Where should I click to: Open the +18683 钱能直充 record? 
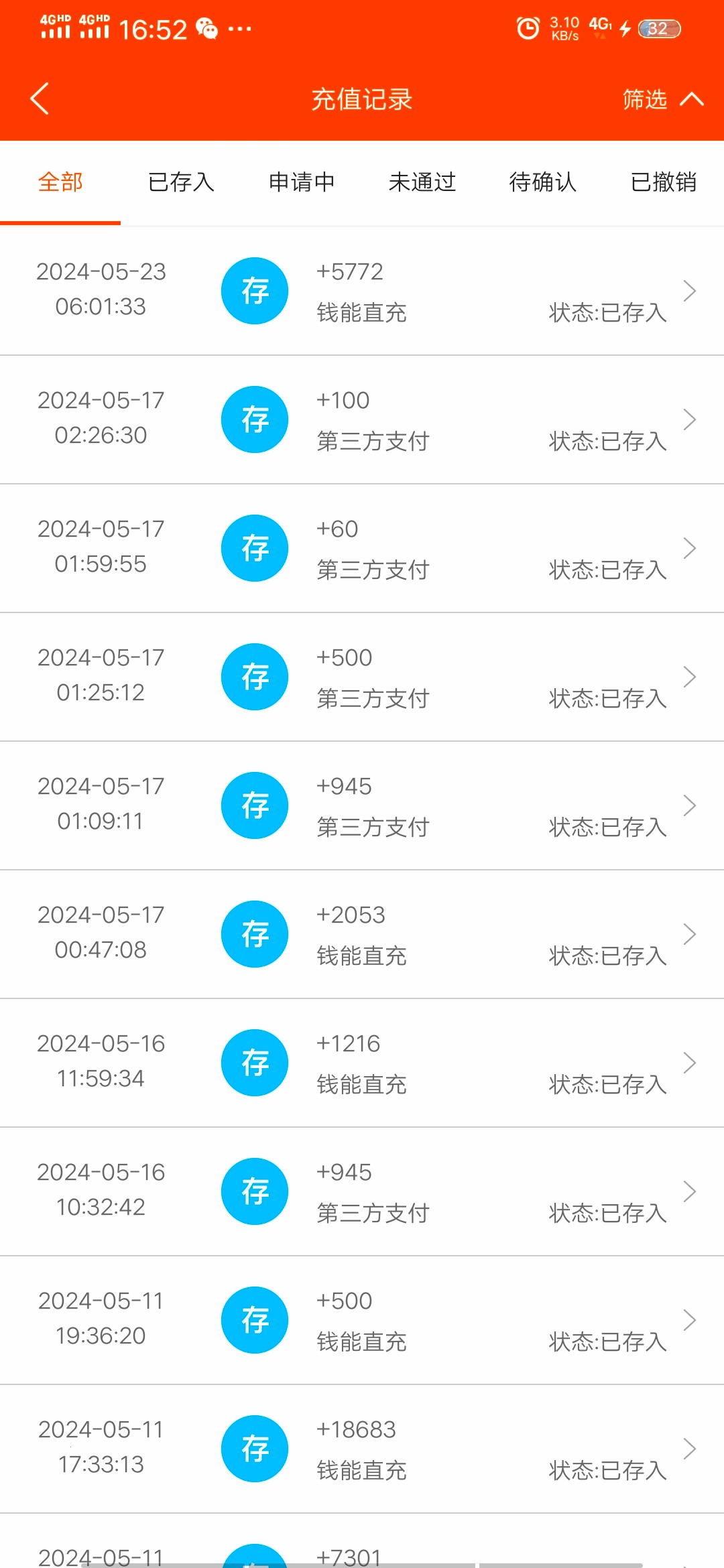pos(362,1449)
